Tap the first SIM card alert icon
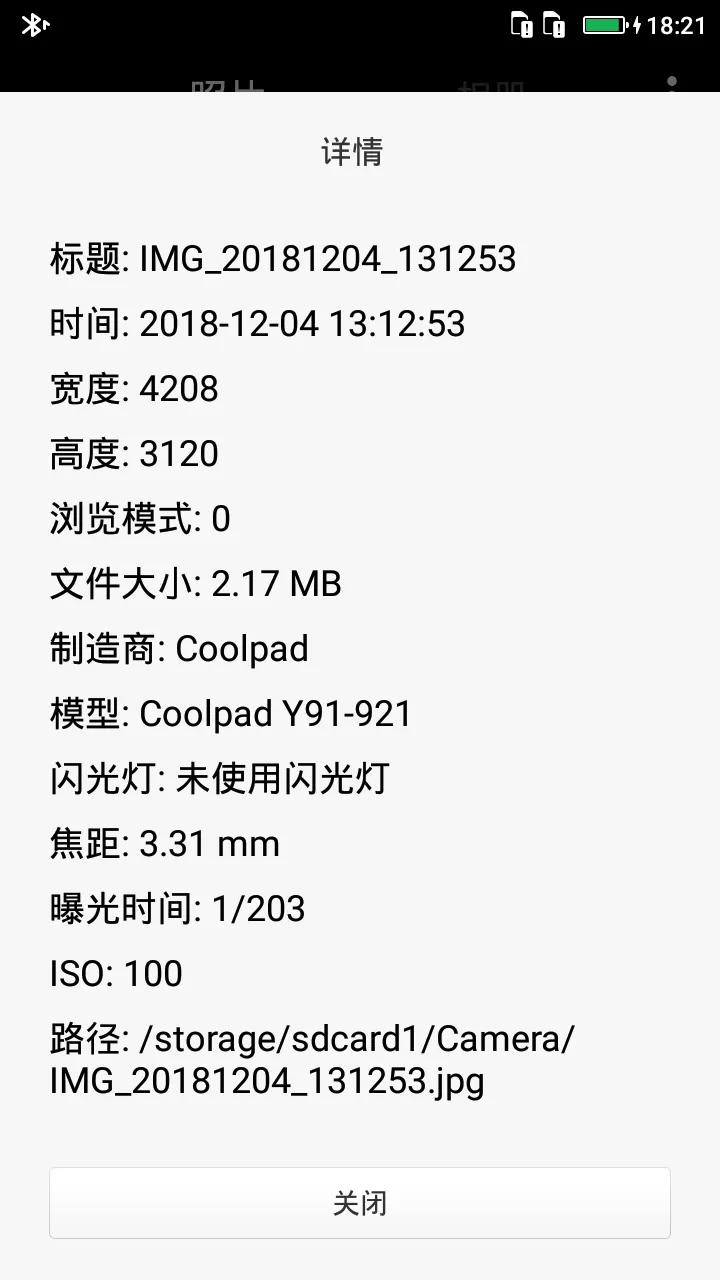 pos(521,24)
